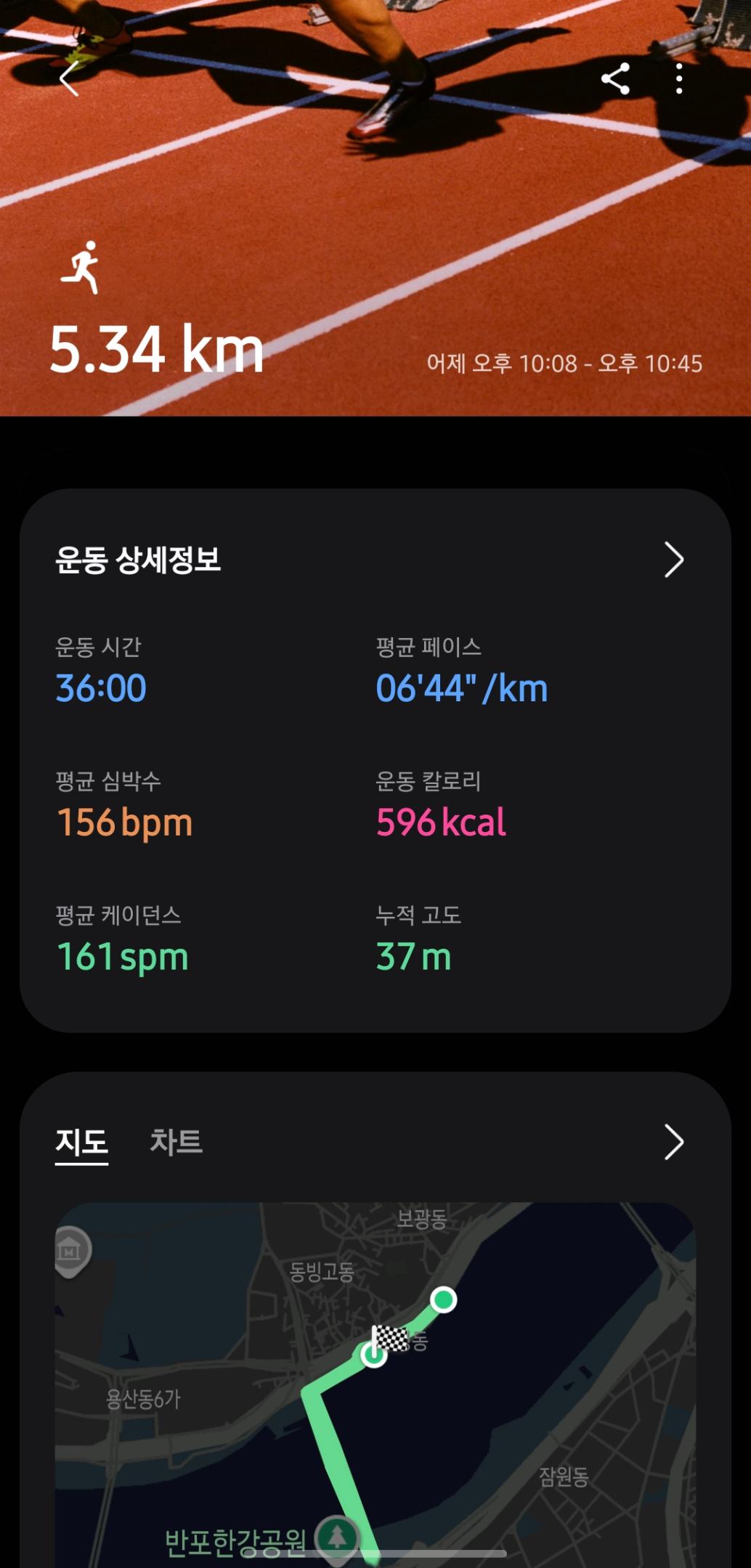Select the 지도 tab
751x1568 pixels.
coord(81,1142)
